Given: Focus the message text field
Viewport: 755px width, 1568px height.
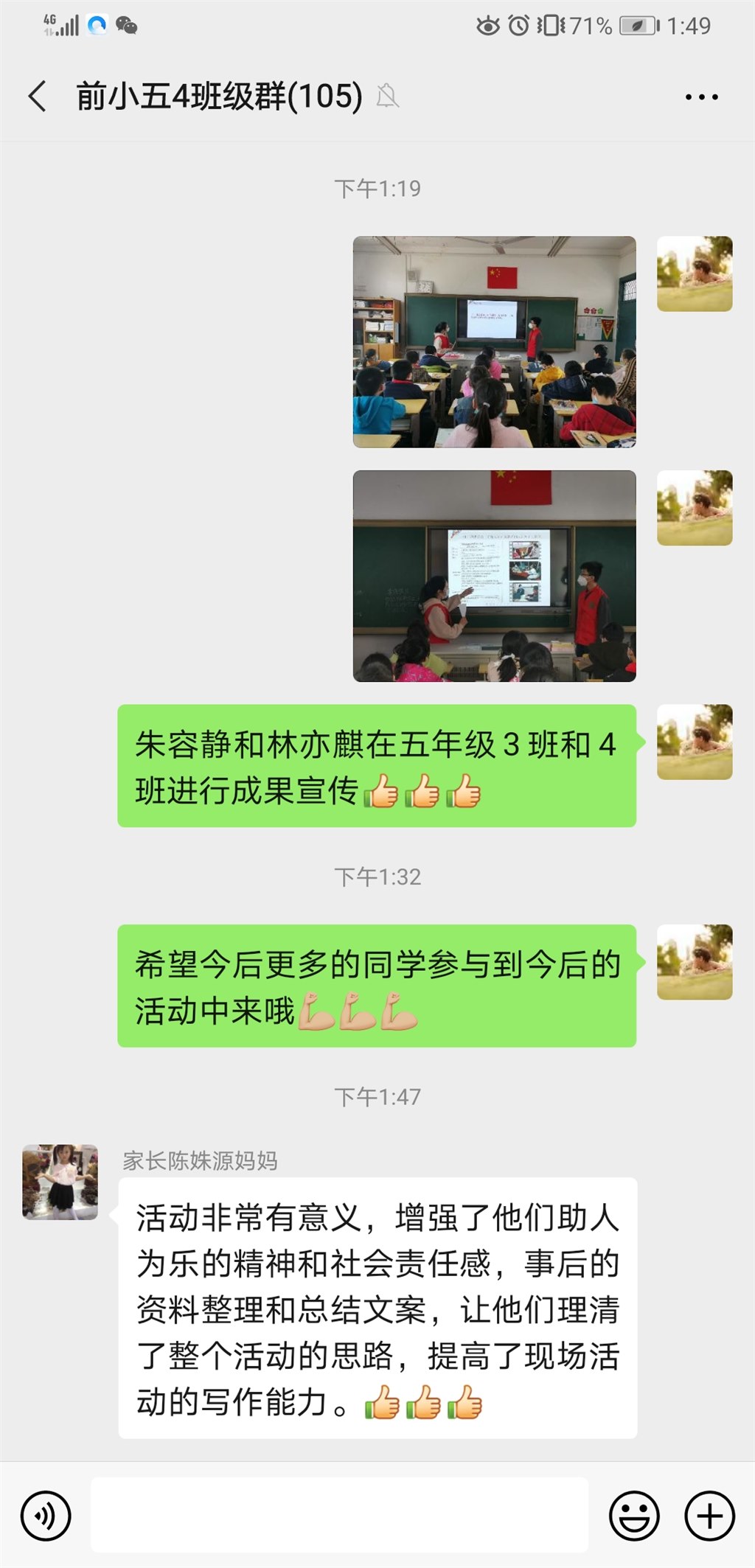Looking at the screenshot, I should tap(339, 1516).
